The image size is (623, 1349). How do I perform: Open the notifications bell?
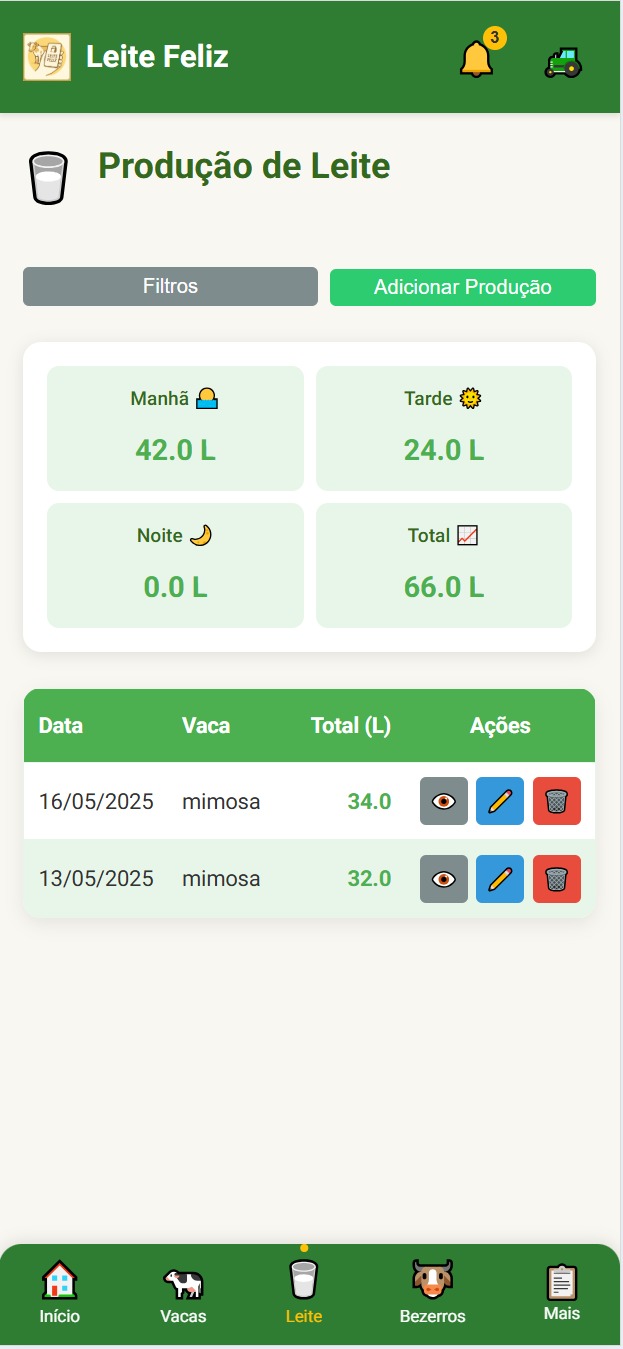tap(477, 59)
